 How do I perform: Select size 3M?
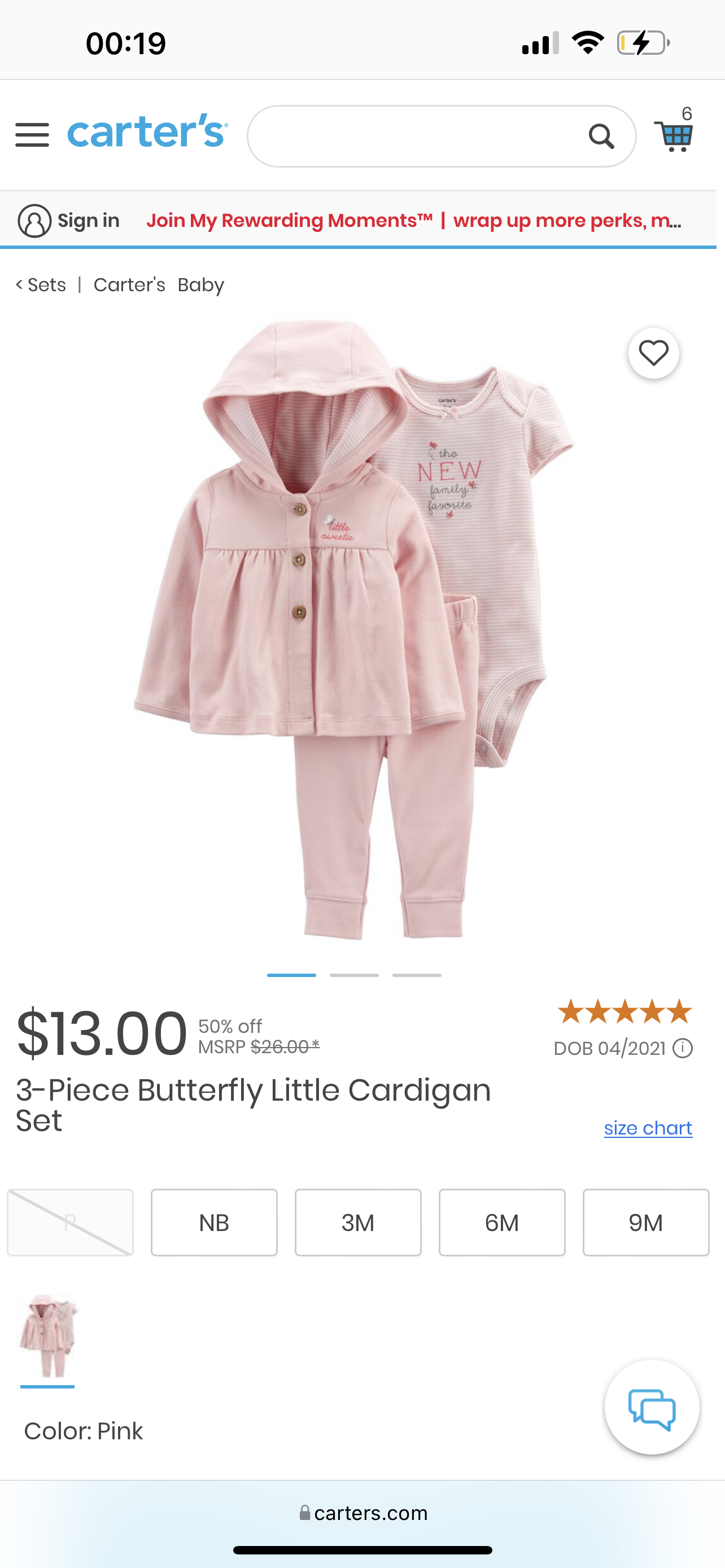tap(358, 1222)
